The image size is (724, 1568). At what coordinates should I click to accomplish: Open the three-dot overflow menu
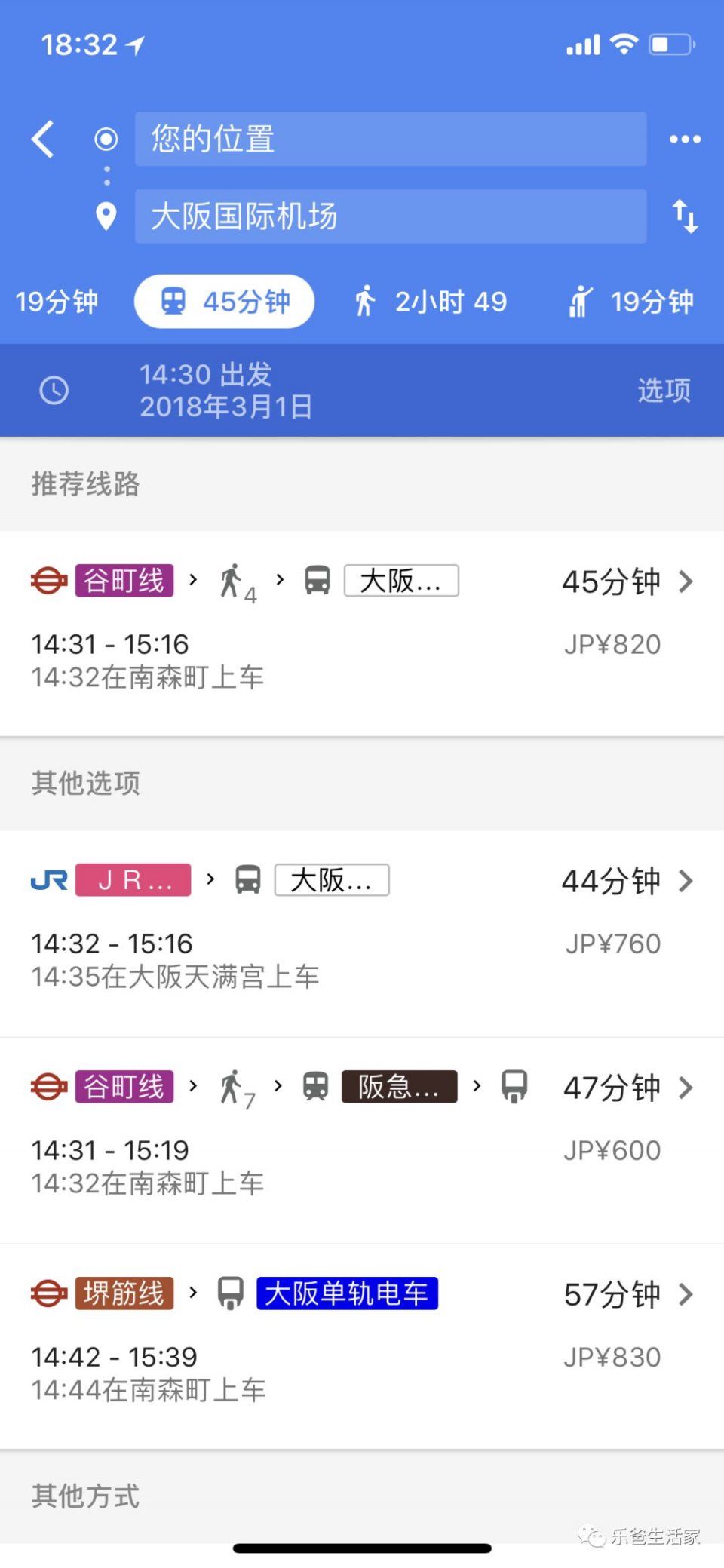click(x=685, y=140)
